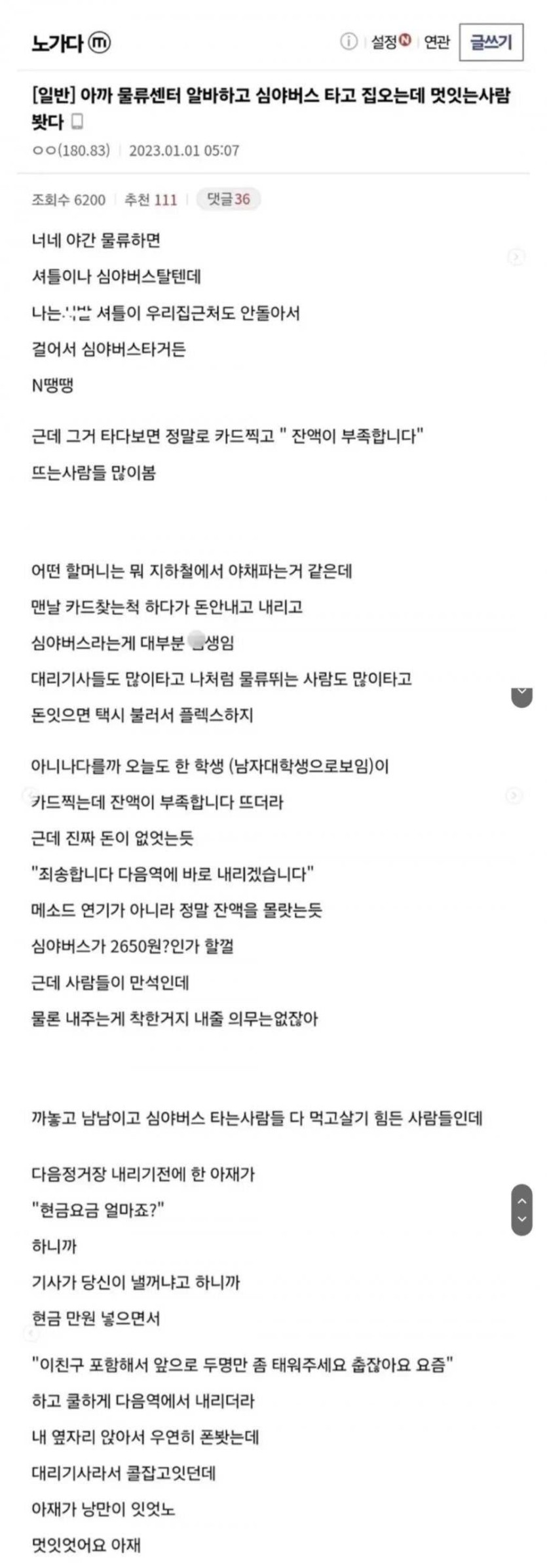Screen dimensions: 547x1568
Task: Tap the floating scroll-to-top arrow
Action: (x=521, y=1200)
